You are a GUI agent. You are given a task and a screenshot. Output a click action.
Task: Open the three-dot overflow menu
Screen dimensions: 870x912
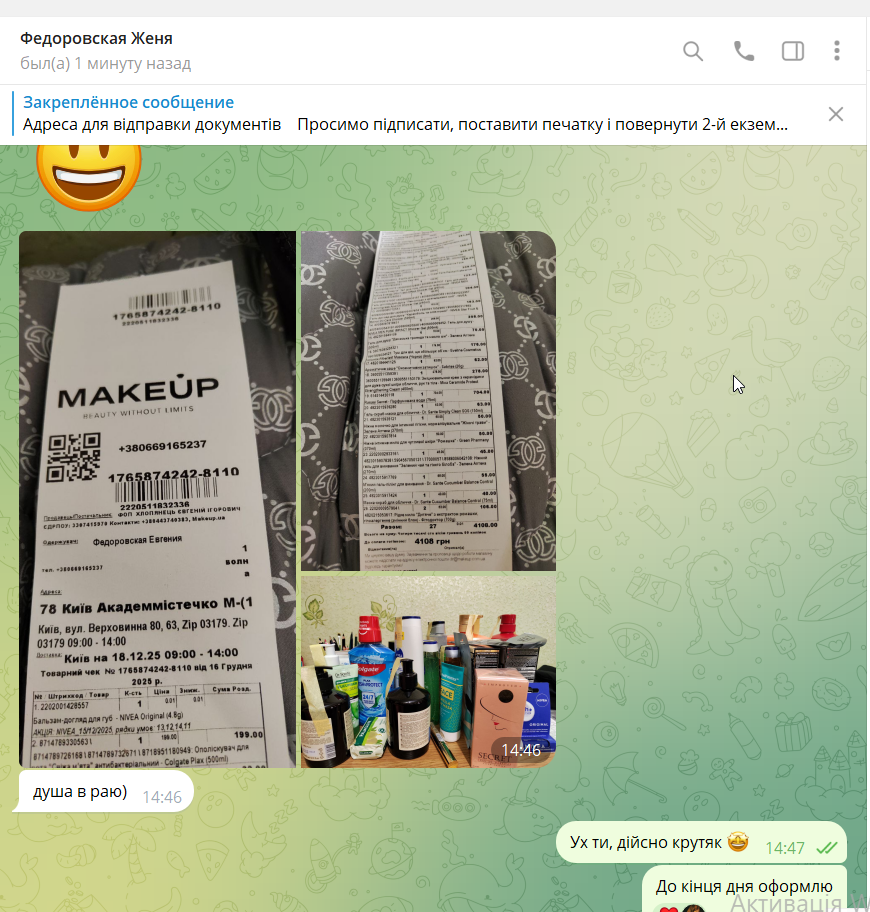click(x=837, y=51)
